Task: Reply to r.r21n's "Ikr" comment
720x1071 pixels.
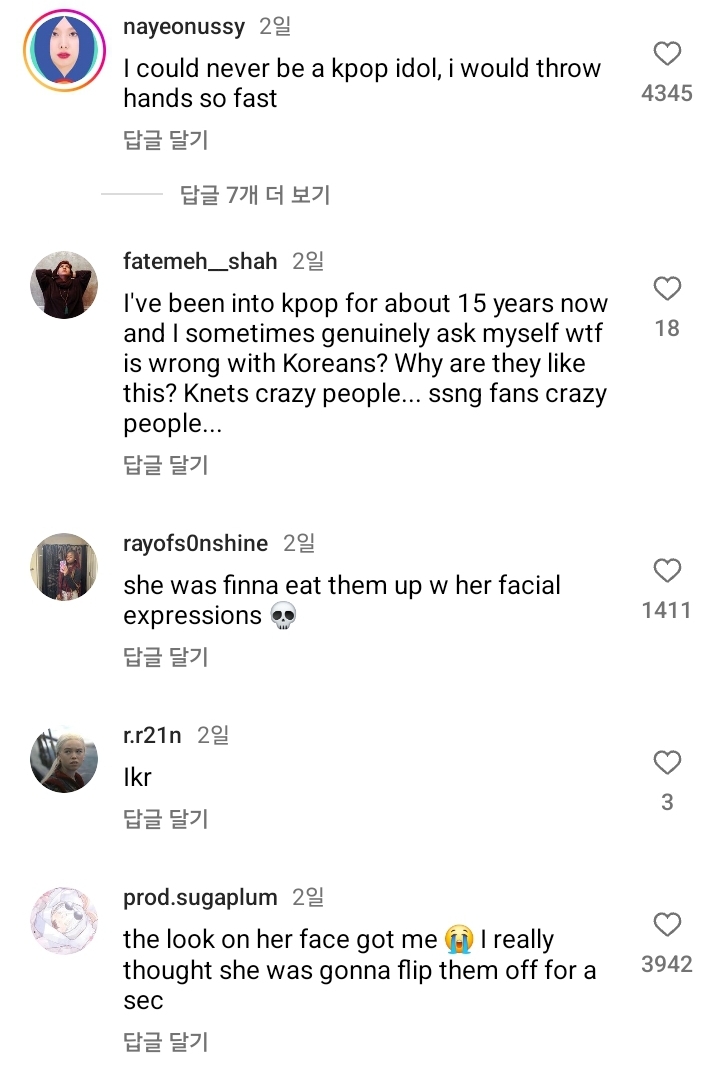Action: click(x=166, y=818)
